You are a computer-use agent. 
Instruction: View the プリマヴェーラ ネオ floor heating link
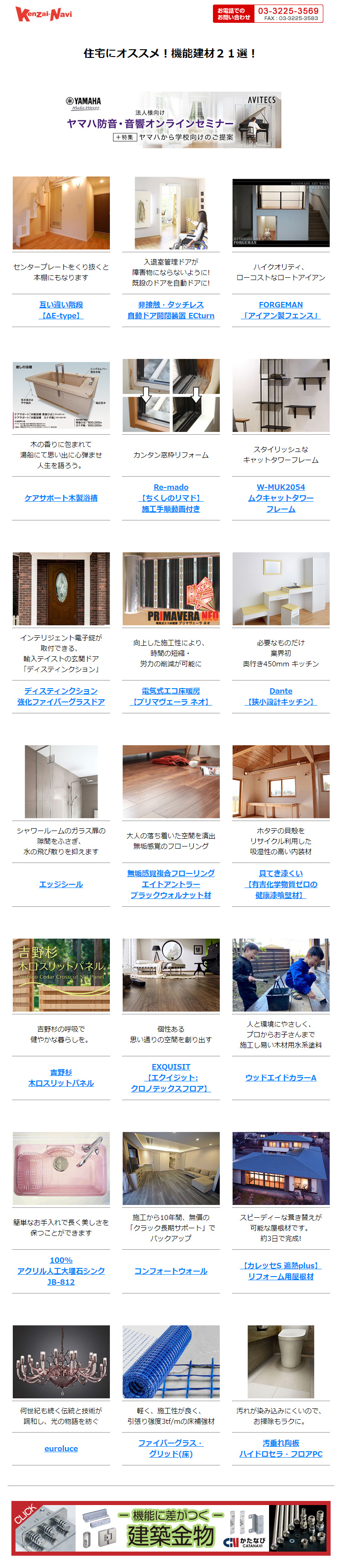tap(171, 696)
